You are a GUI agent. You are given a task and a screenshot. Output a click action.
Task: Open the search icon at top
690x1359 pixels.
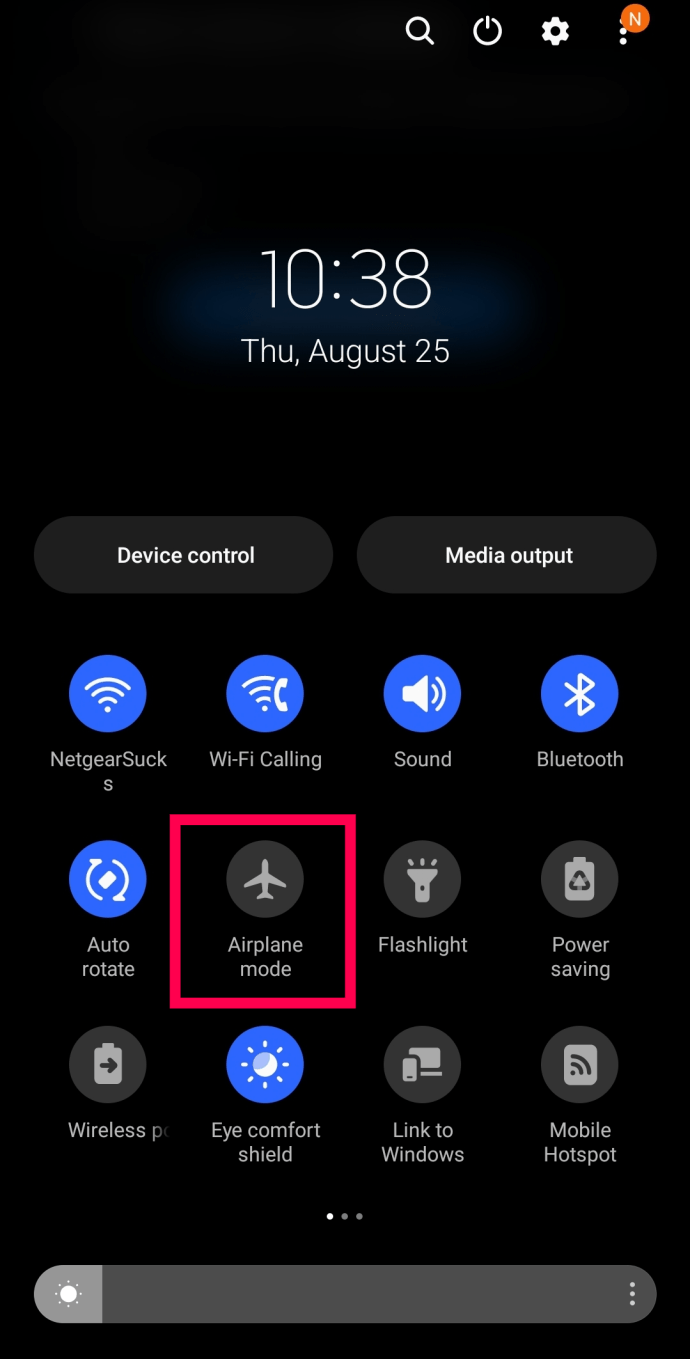(419, 31)
